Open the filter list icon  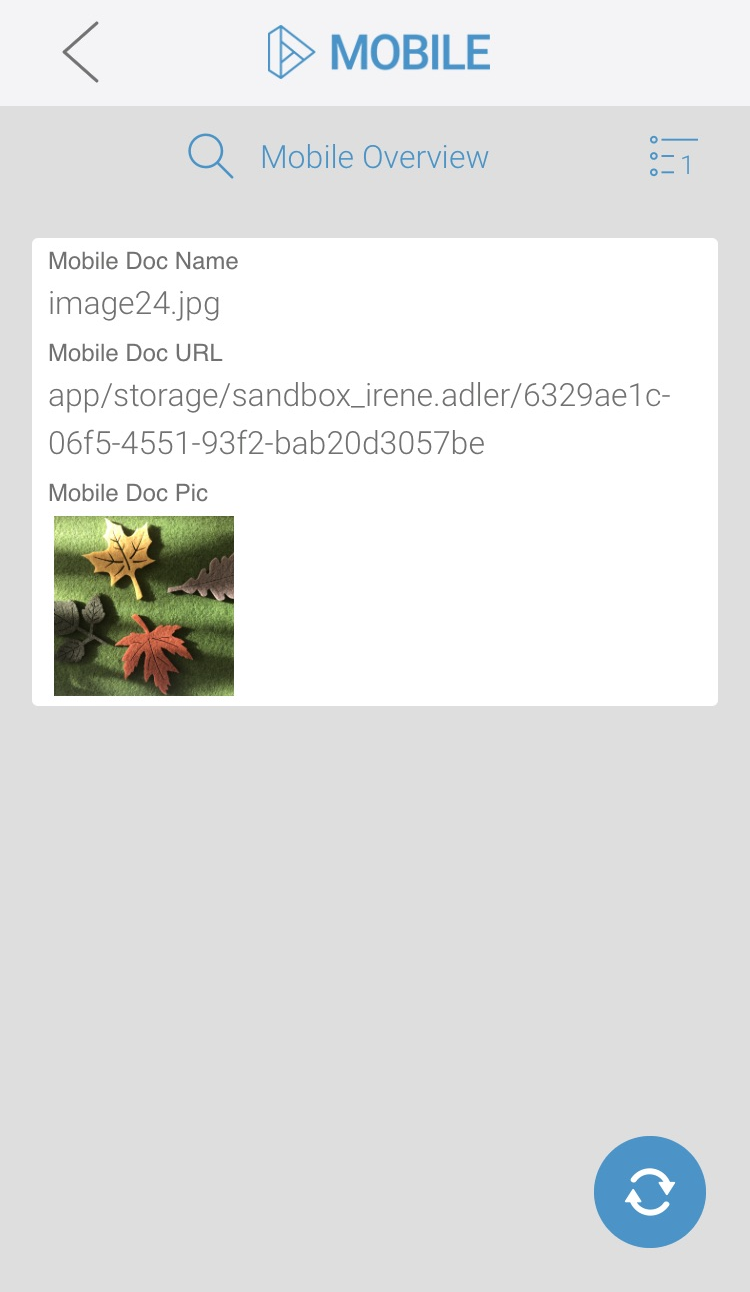pyautogui.click(x=672, y=157)
